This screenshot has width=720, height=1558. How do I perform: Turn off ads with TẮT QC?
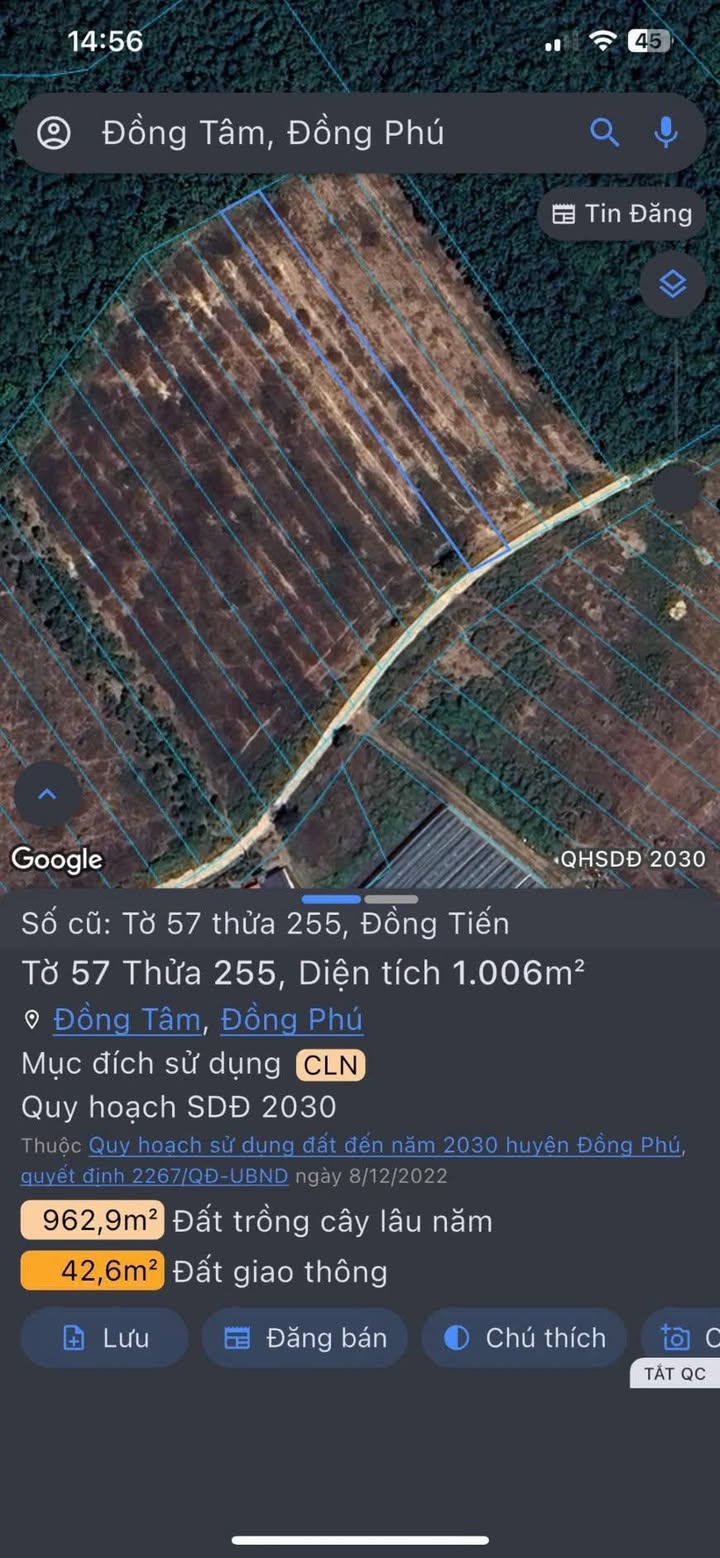tap(674, 1373)
